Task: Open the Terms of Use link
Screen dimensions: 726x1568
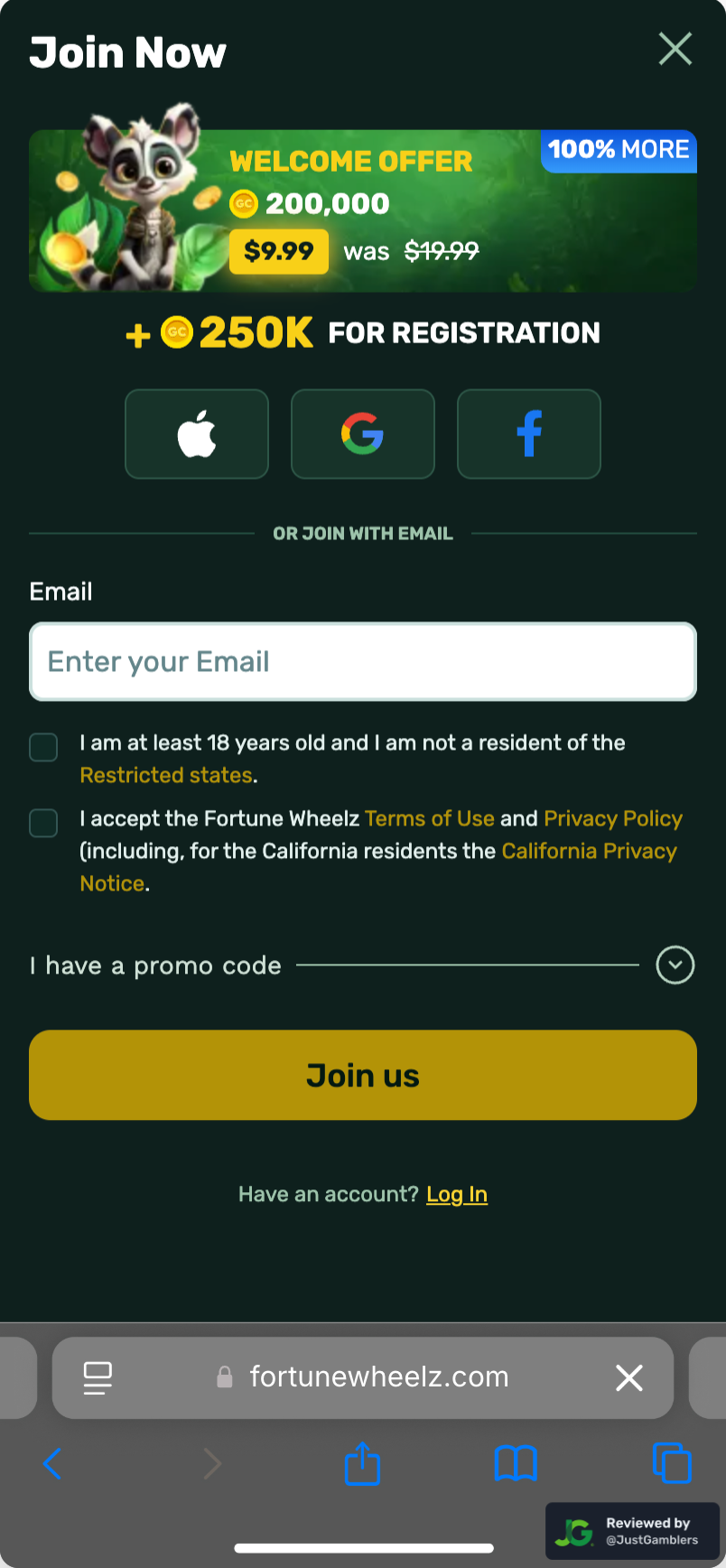Action: coord(430,818)
